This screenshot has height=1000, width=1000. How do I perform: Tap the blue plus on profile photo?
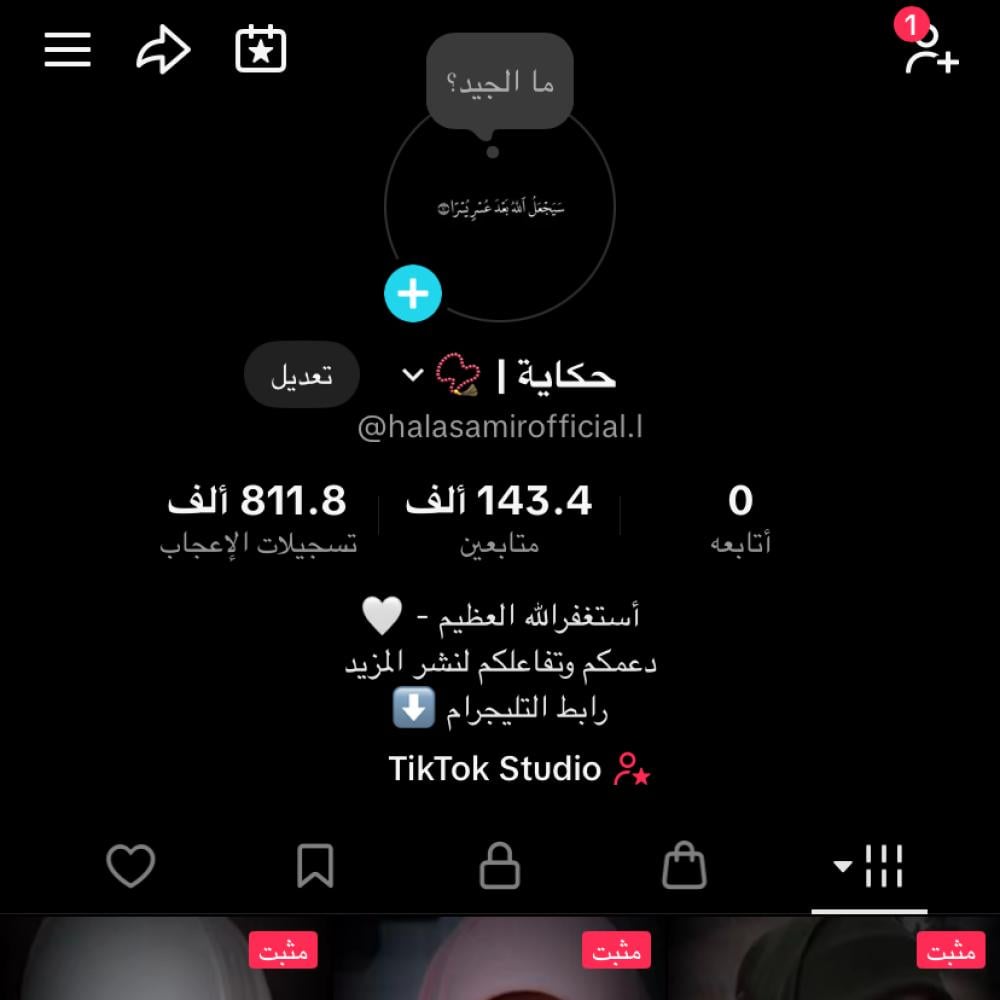click(x=413, y=294)
